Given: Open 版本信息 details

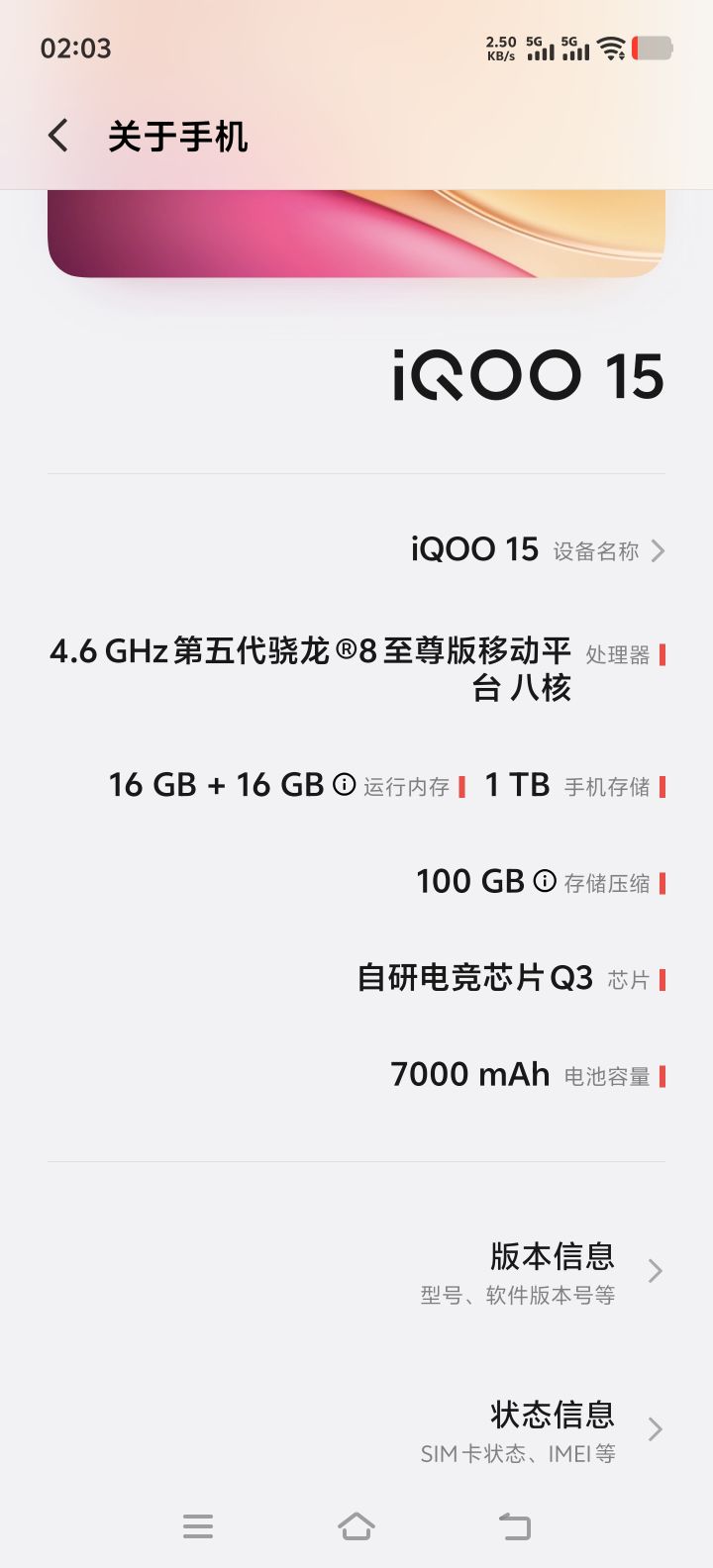Looking at the screenshot, I should (356, 1272).
